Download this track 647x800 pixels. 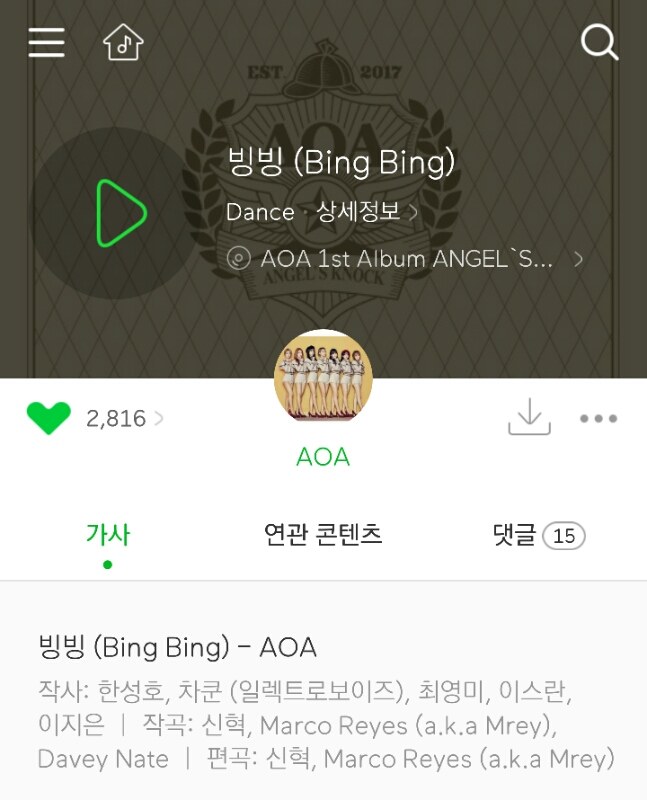pyautogui.click(x=529, y=418)
